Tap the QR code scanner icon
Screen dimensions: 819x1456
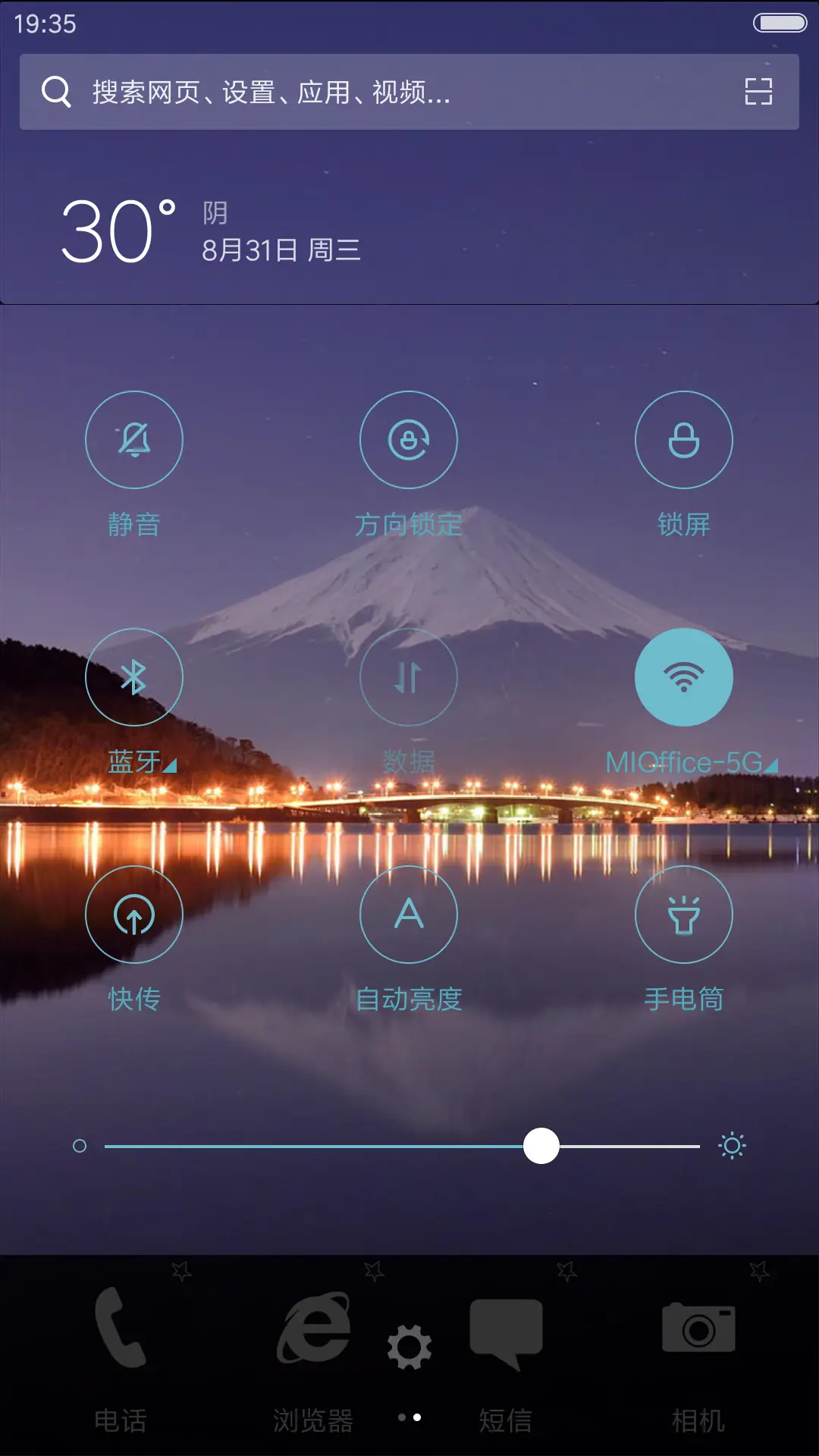(759, 92)
